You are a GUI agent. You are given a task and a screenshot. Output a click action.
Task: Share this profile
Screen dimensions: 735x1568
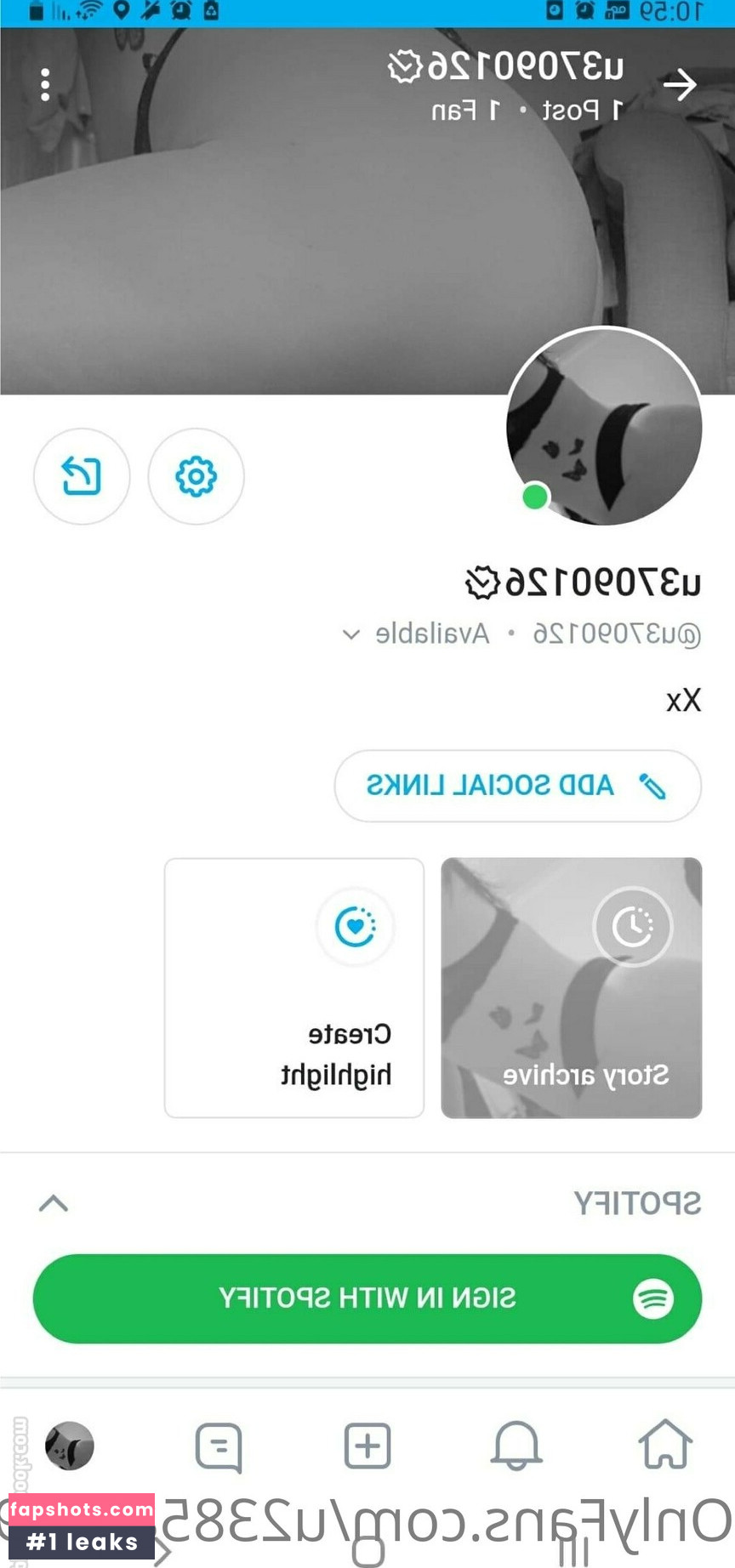pos(82,476)
